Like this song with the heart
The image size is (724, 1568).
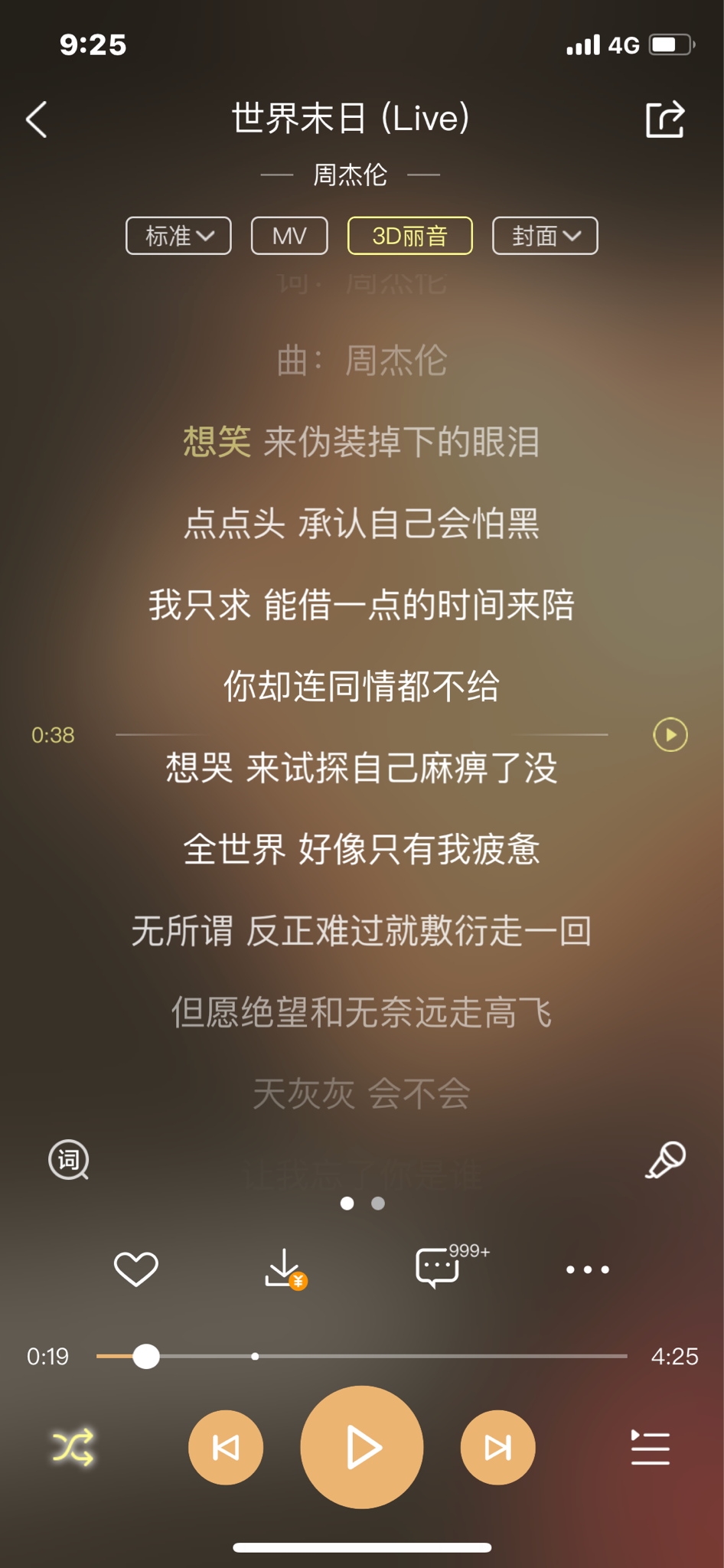pos(135,1269)
